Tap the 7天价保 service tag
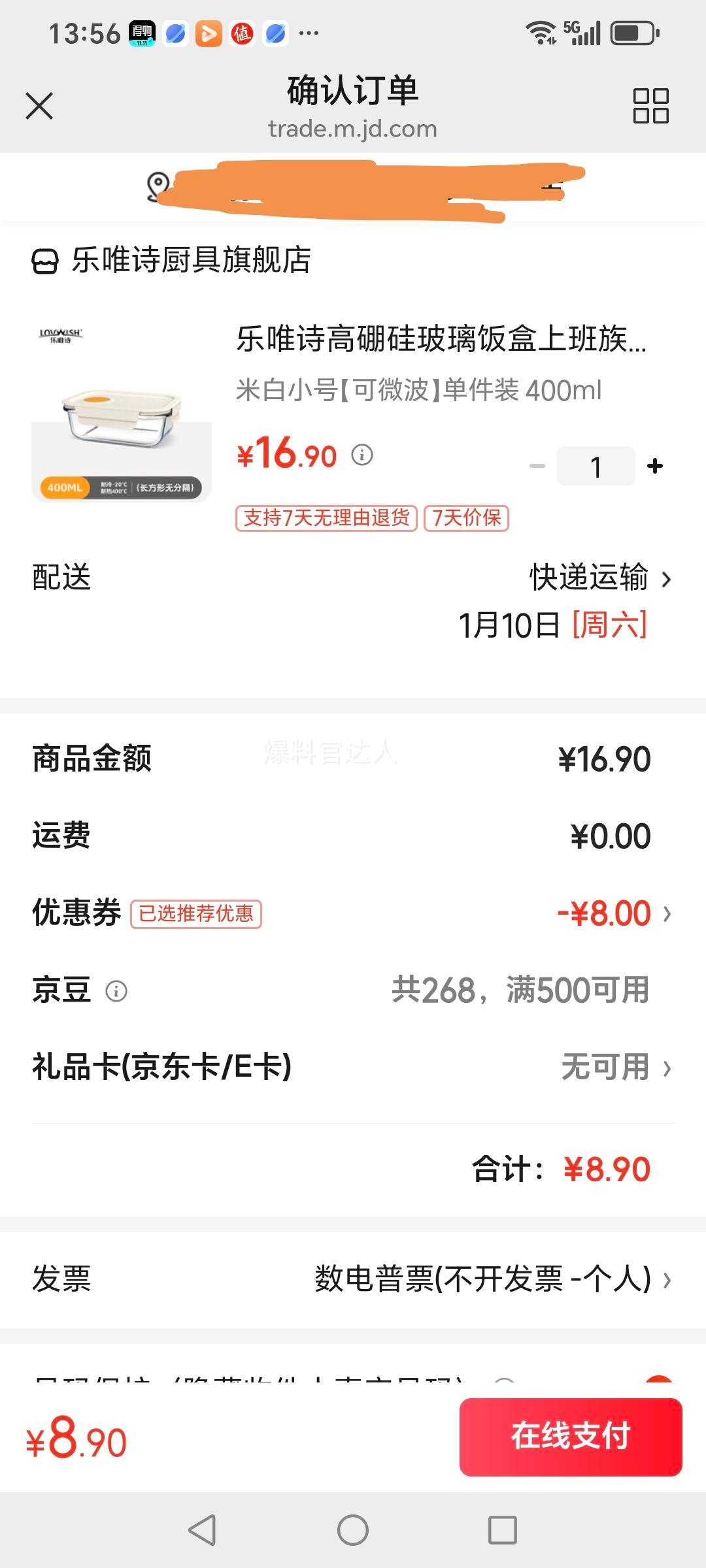Image resolution: width=706 pixels, height=1568 pixels. pyautogui.click(x=466, y=518)
